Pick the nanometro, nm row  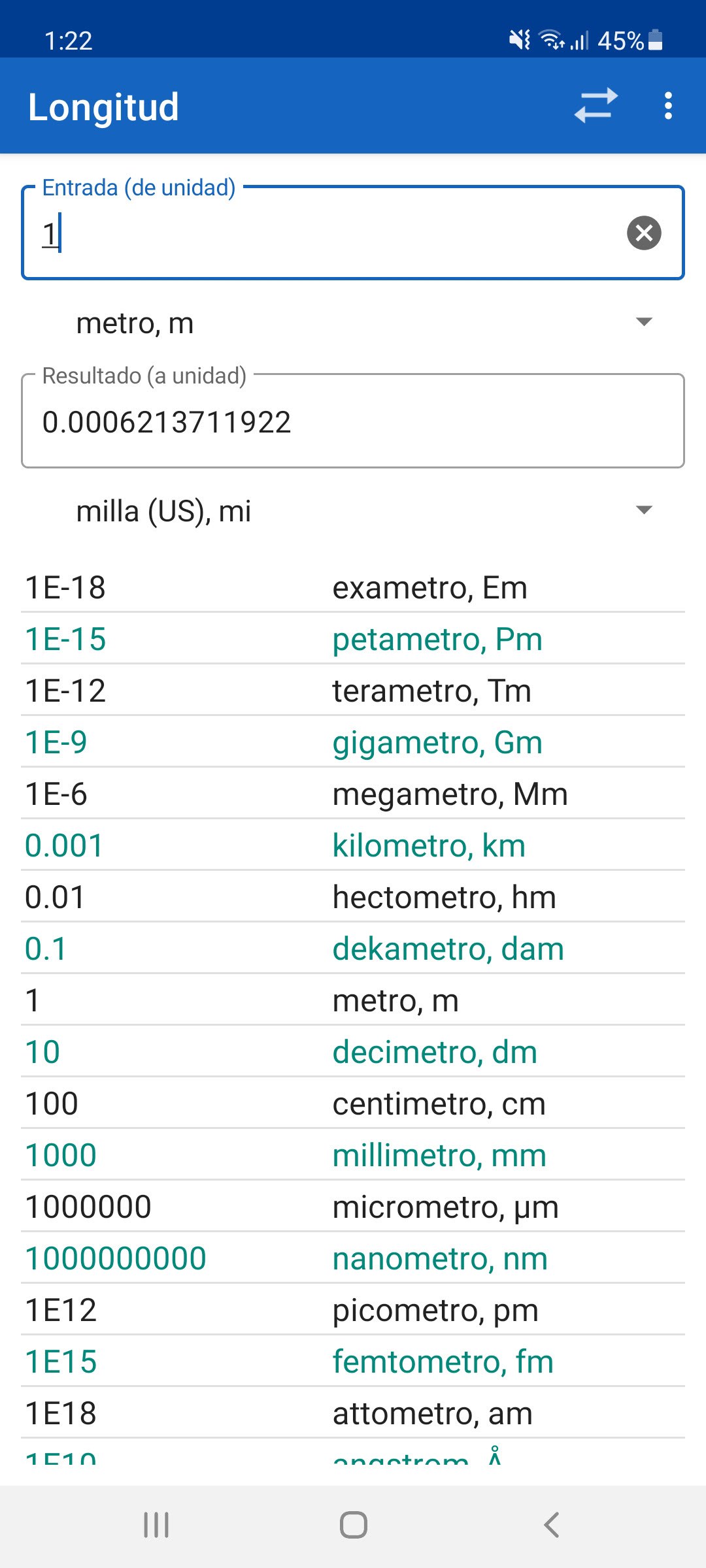(353, 1258)
